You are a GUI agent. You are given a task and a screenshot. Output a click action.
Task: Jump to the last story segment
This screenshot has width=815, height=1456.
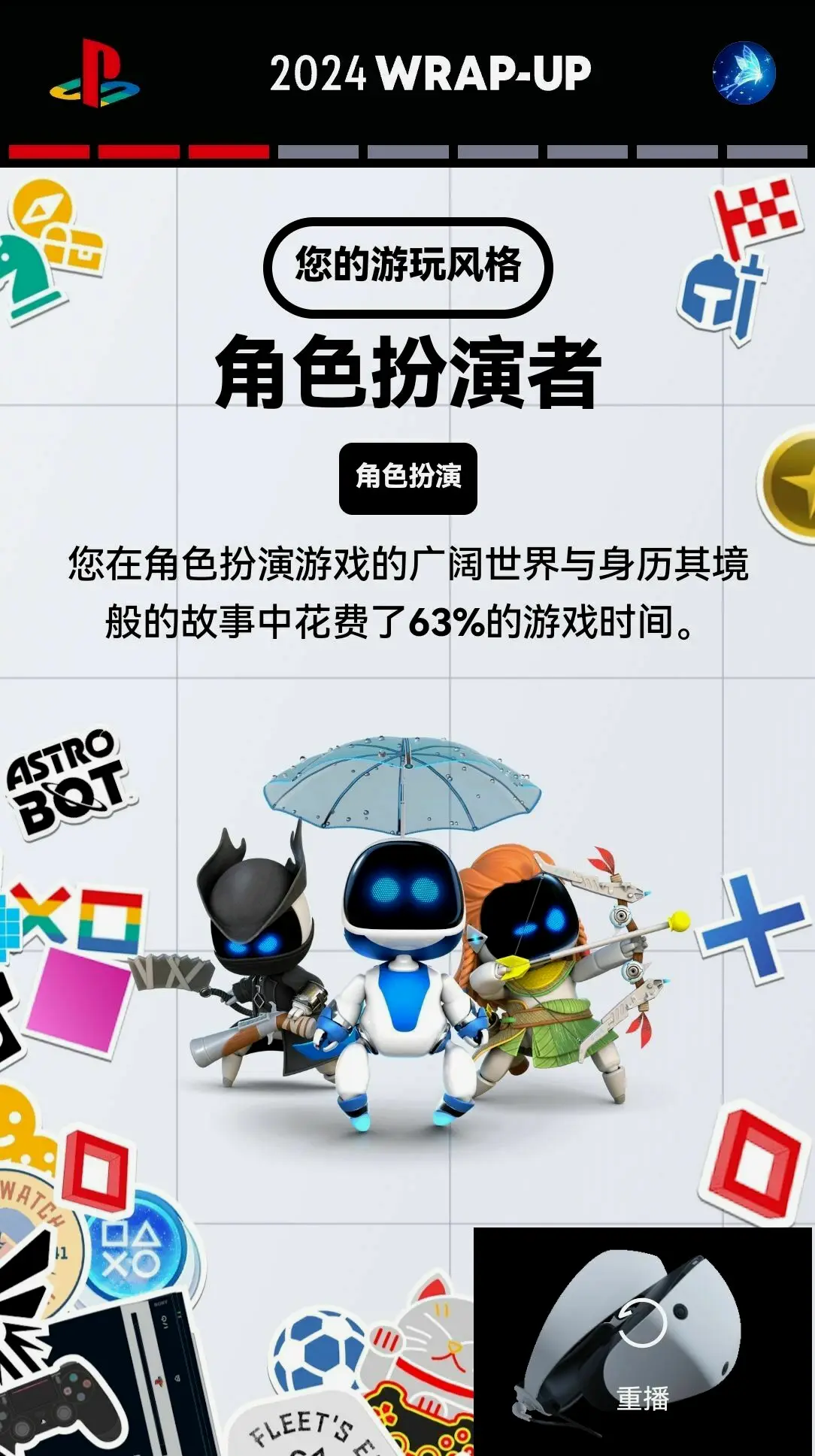(x=766, y=152)
